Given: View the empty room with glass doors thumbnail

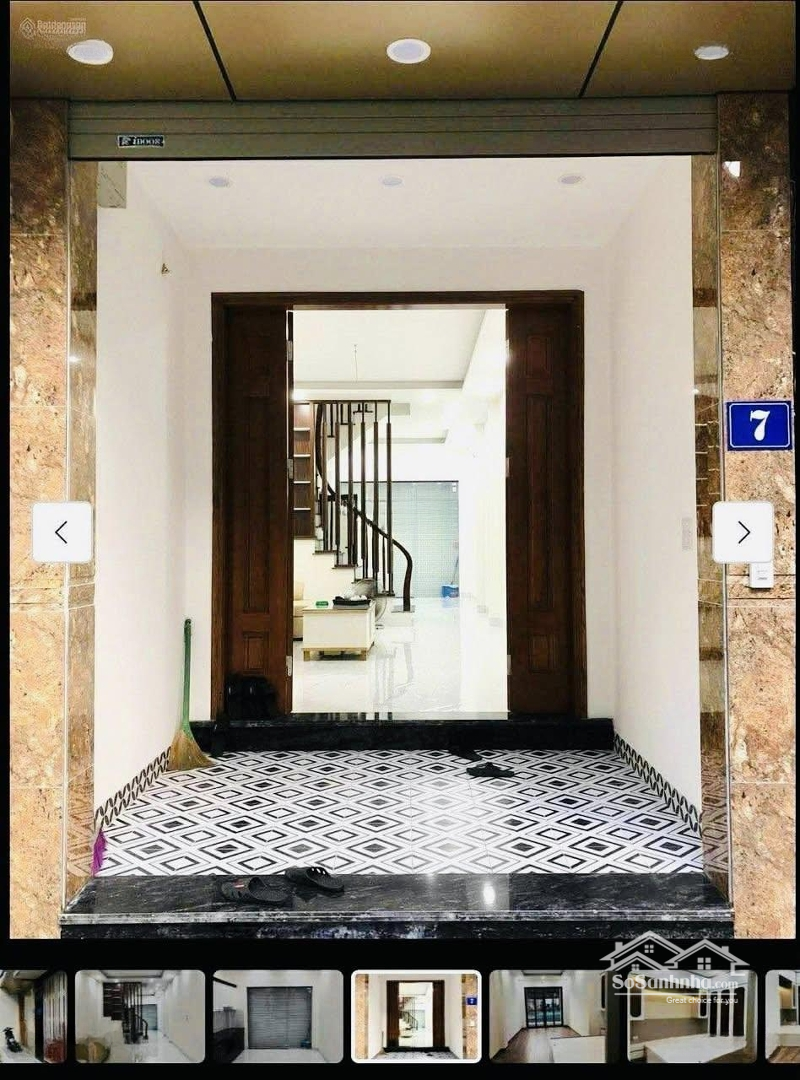Looking at the screenshot, I should click(547, 1015).
